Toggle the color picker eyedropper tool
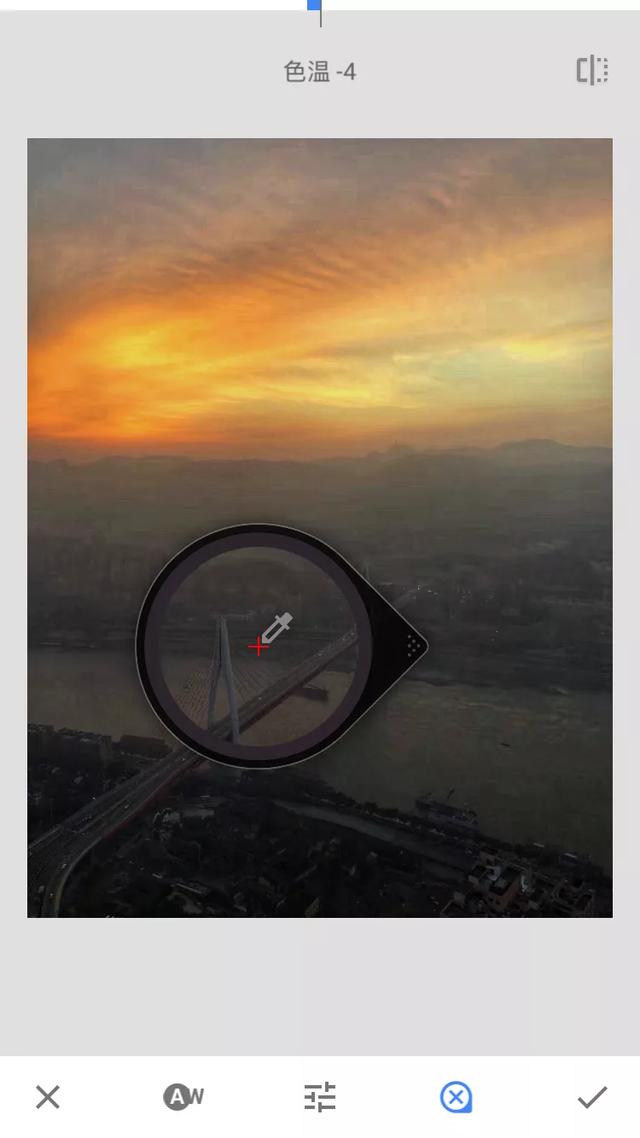The image size is (640, 1138). click(456, 1097)
